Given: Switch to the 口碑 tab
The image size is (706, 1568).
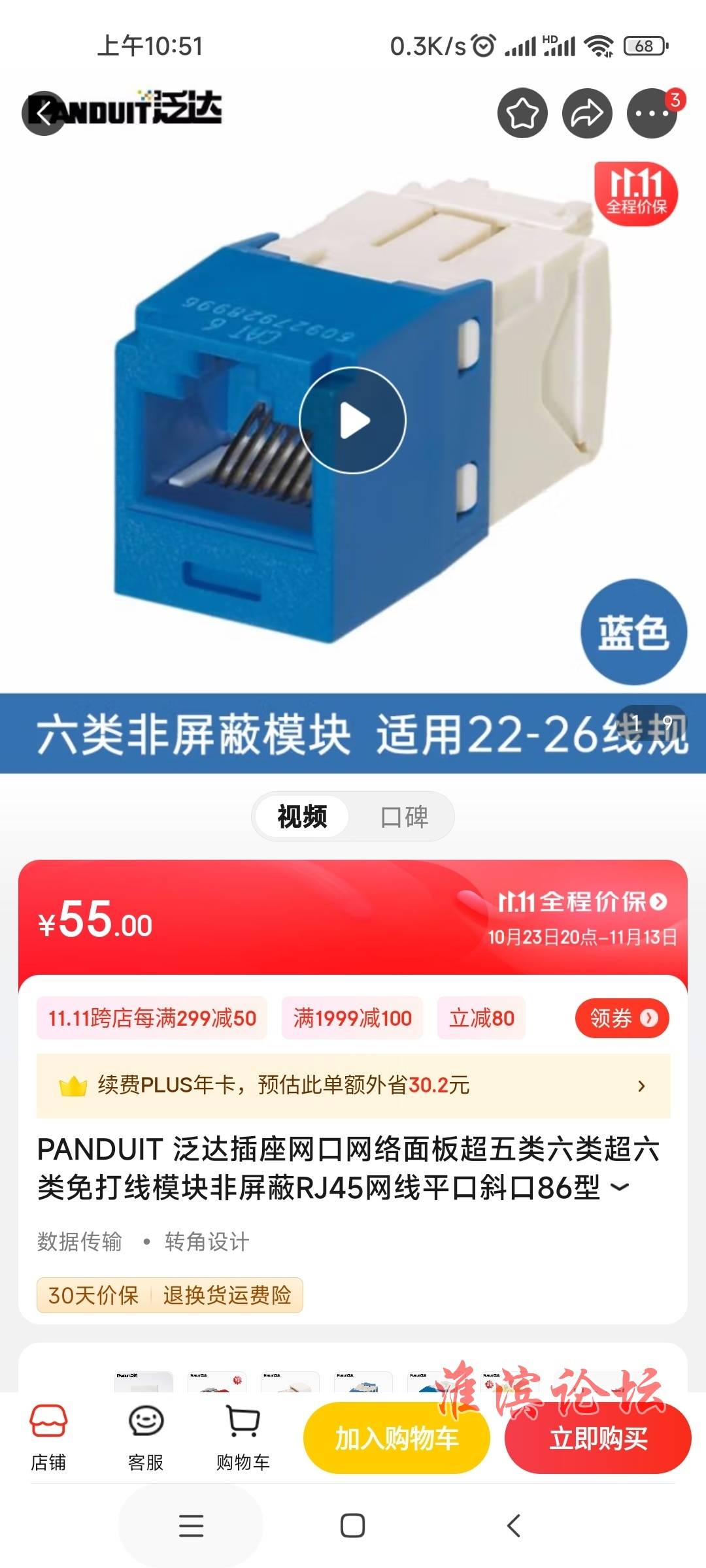Looking at the screenshot, I should (x=404, y=817).
